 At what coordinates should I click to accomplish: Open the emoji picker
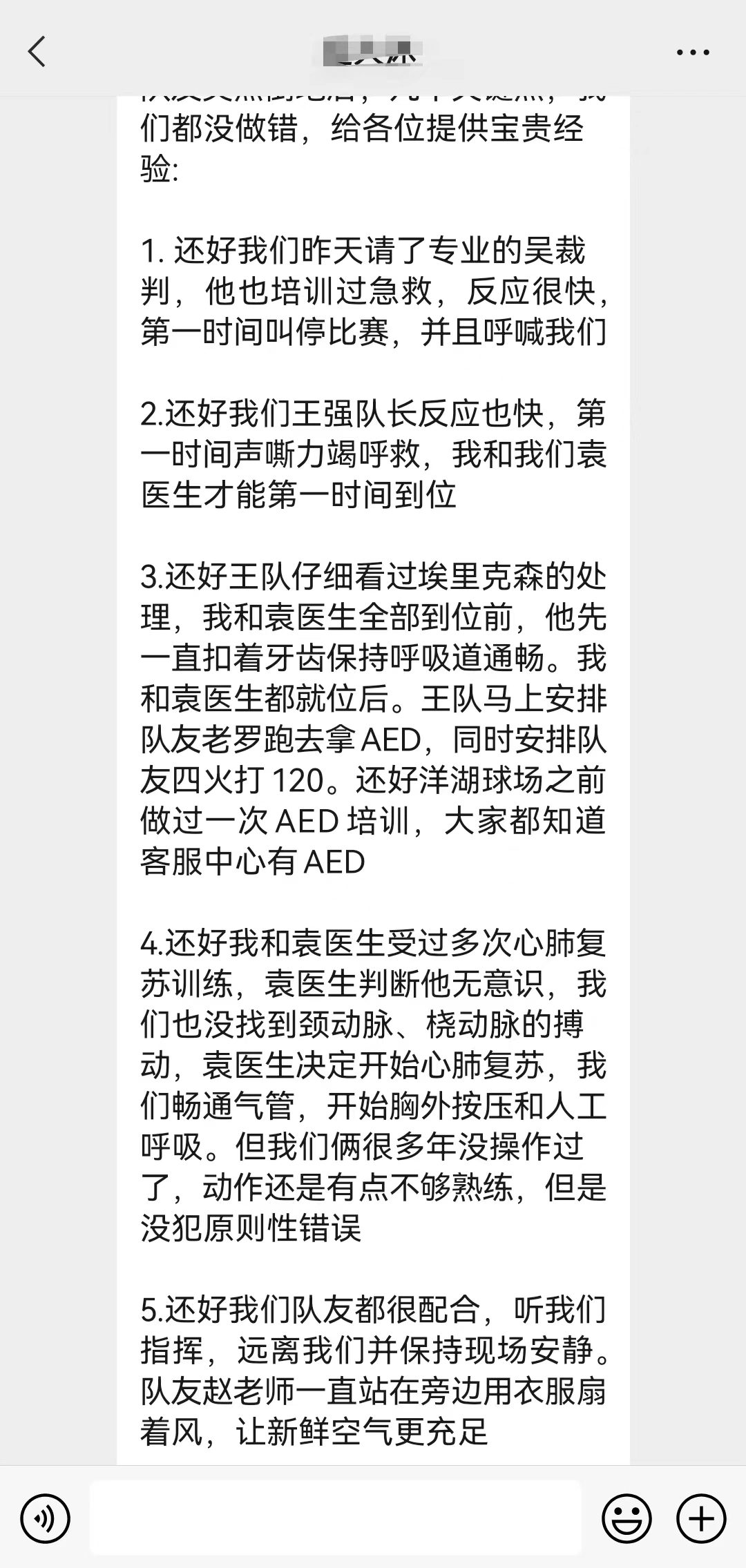pyautogui.click(x=627, y=1518)
